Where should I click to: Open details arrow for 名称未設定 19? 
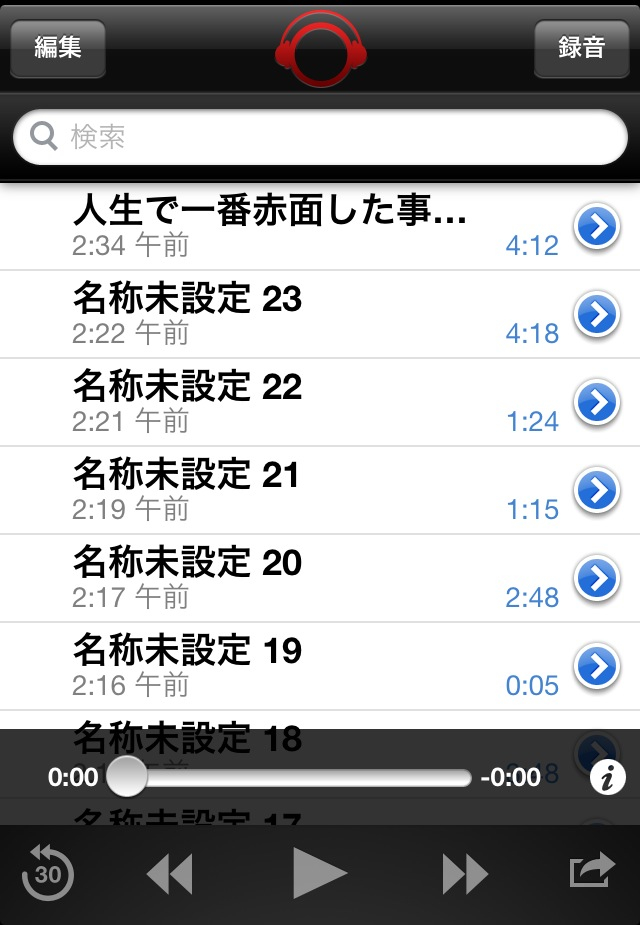pos(596,667)
